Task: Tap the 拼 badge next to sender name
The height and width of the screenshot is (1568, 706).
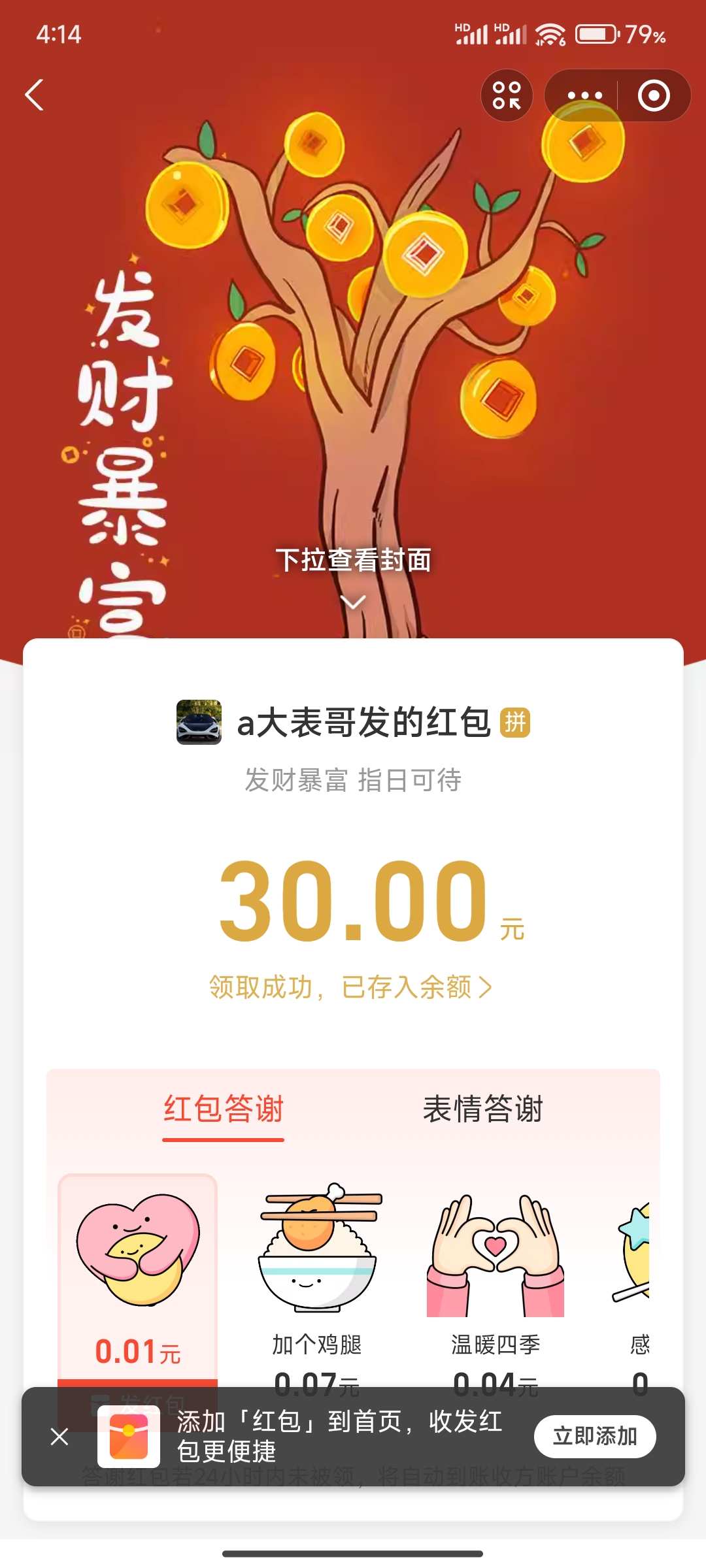Action: click(516, 722)
